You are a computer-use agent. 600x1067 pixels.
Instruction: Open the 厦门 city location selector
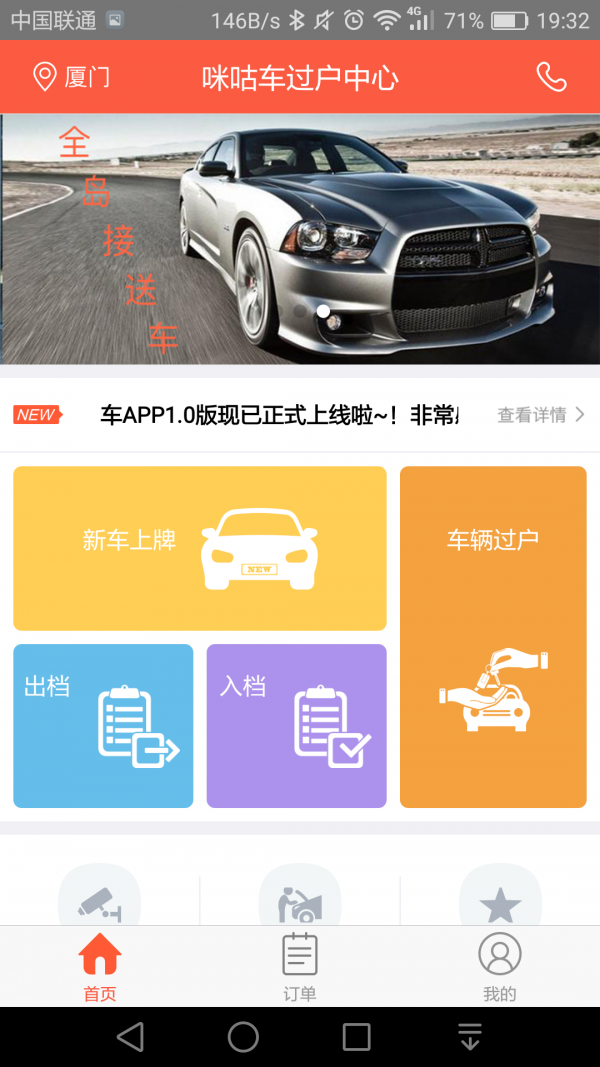pos(72,77)
